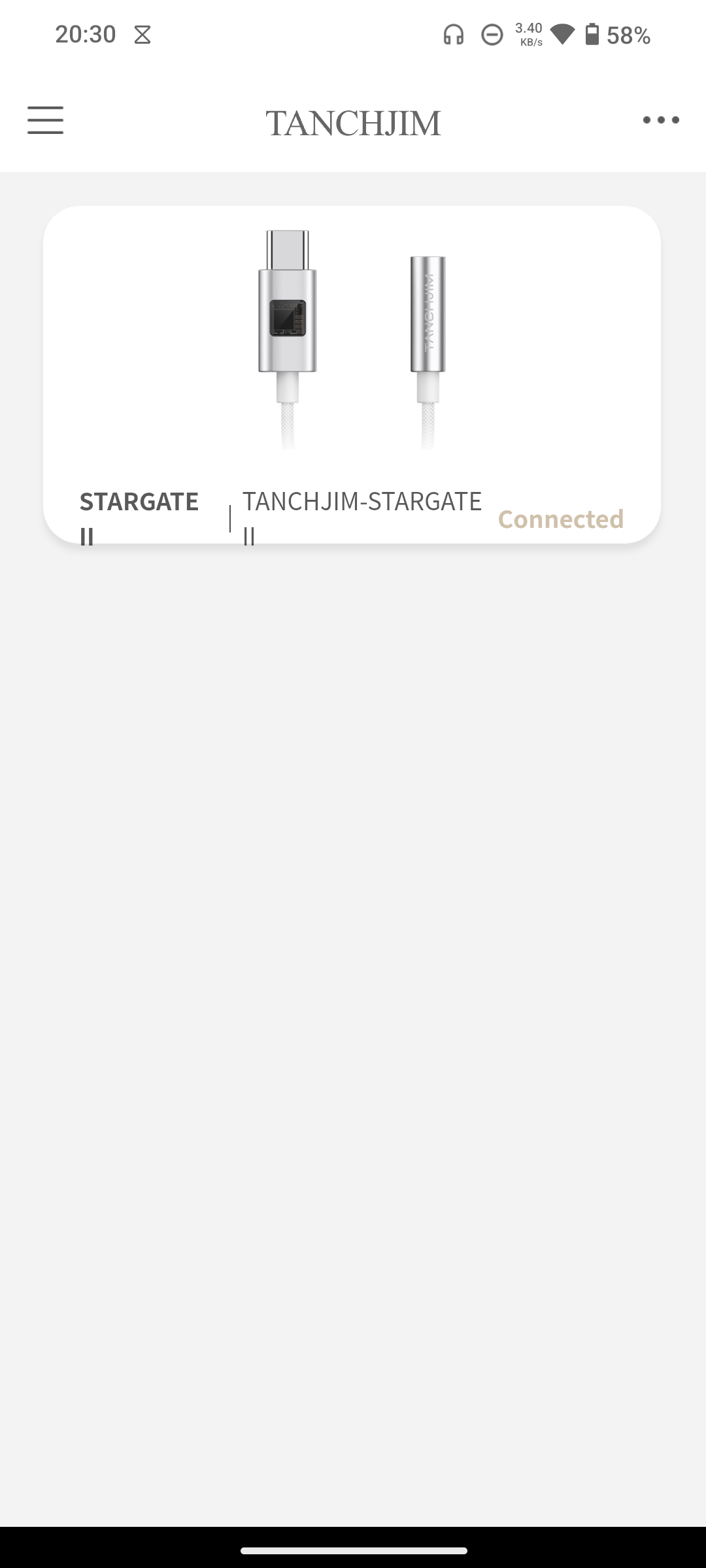Open the connected STARGATE II device card
The width and height of the screenshot is (706, 1568).
[x=352, y=374]
